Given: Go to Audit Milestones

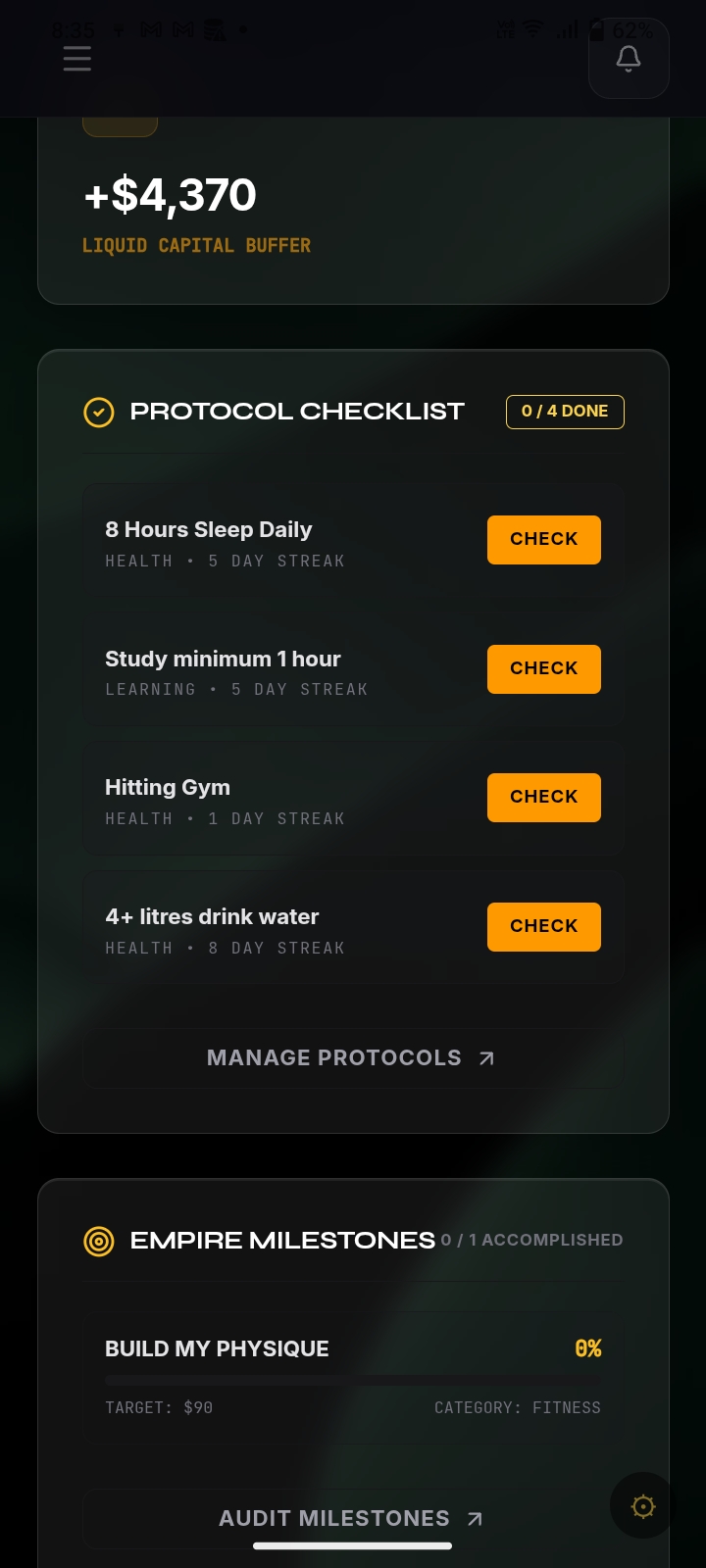Looking at the screenshot, I should click(x=353, y=1519).
